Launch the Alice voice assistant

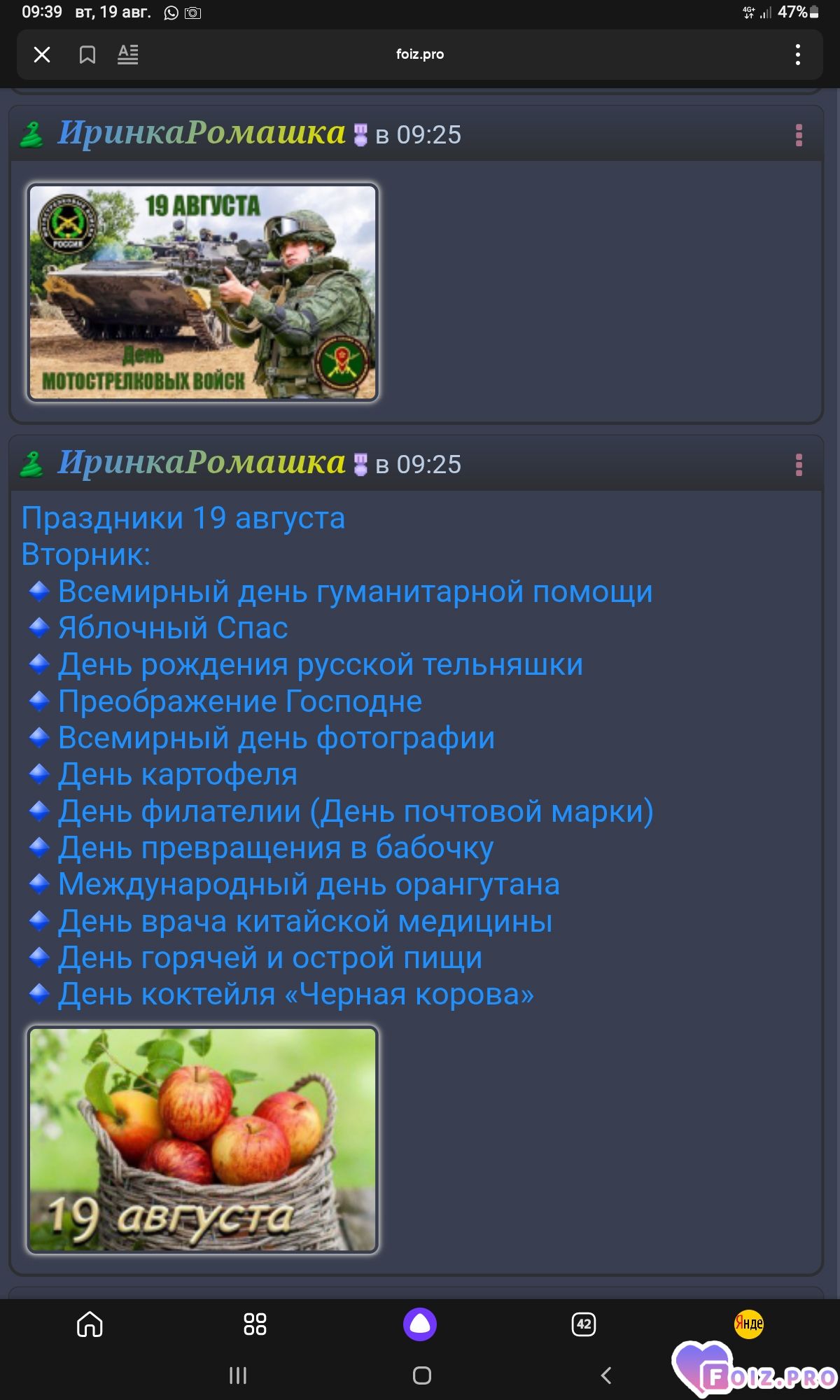[x=420, y=1324]
